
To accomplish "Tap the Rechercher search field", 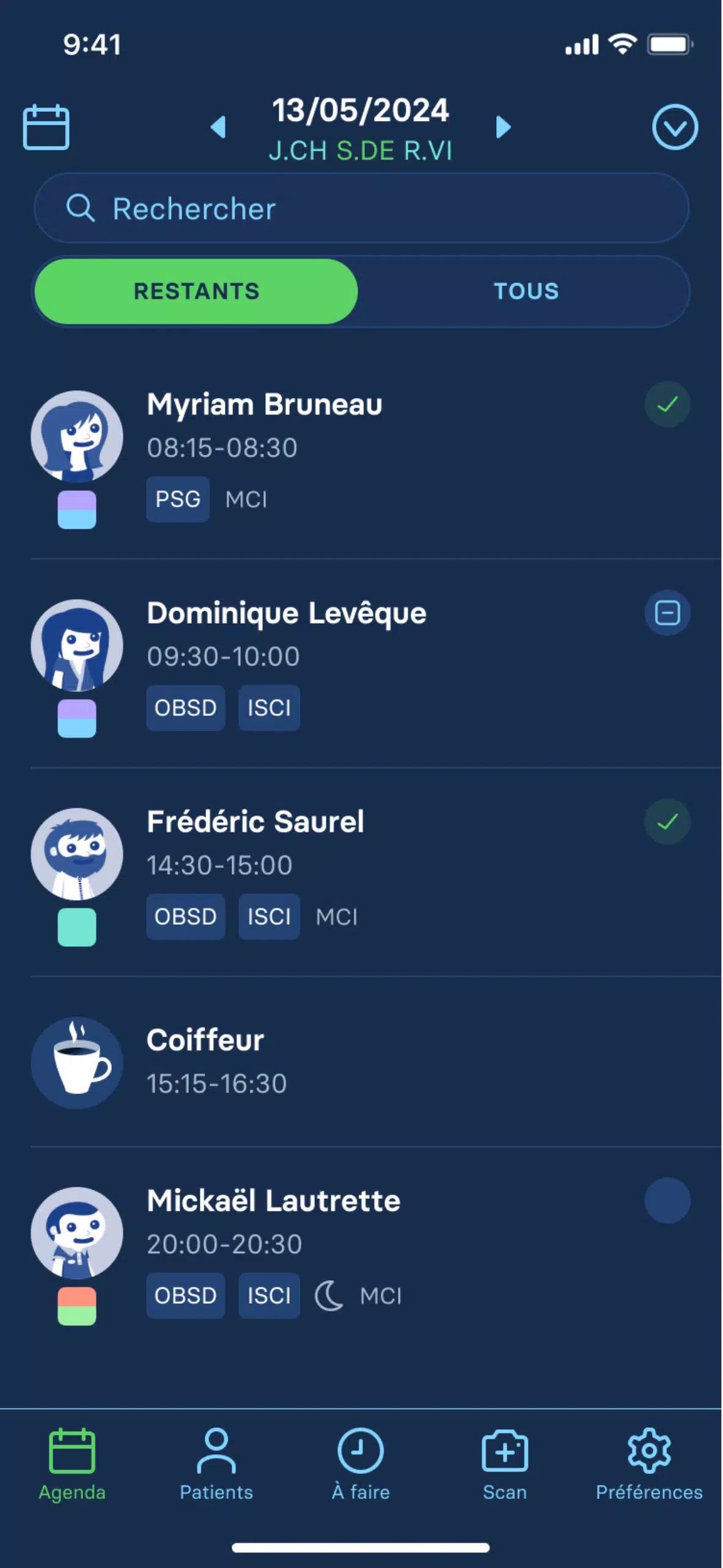I will (361, 208).
